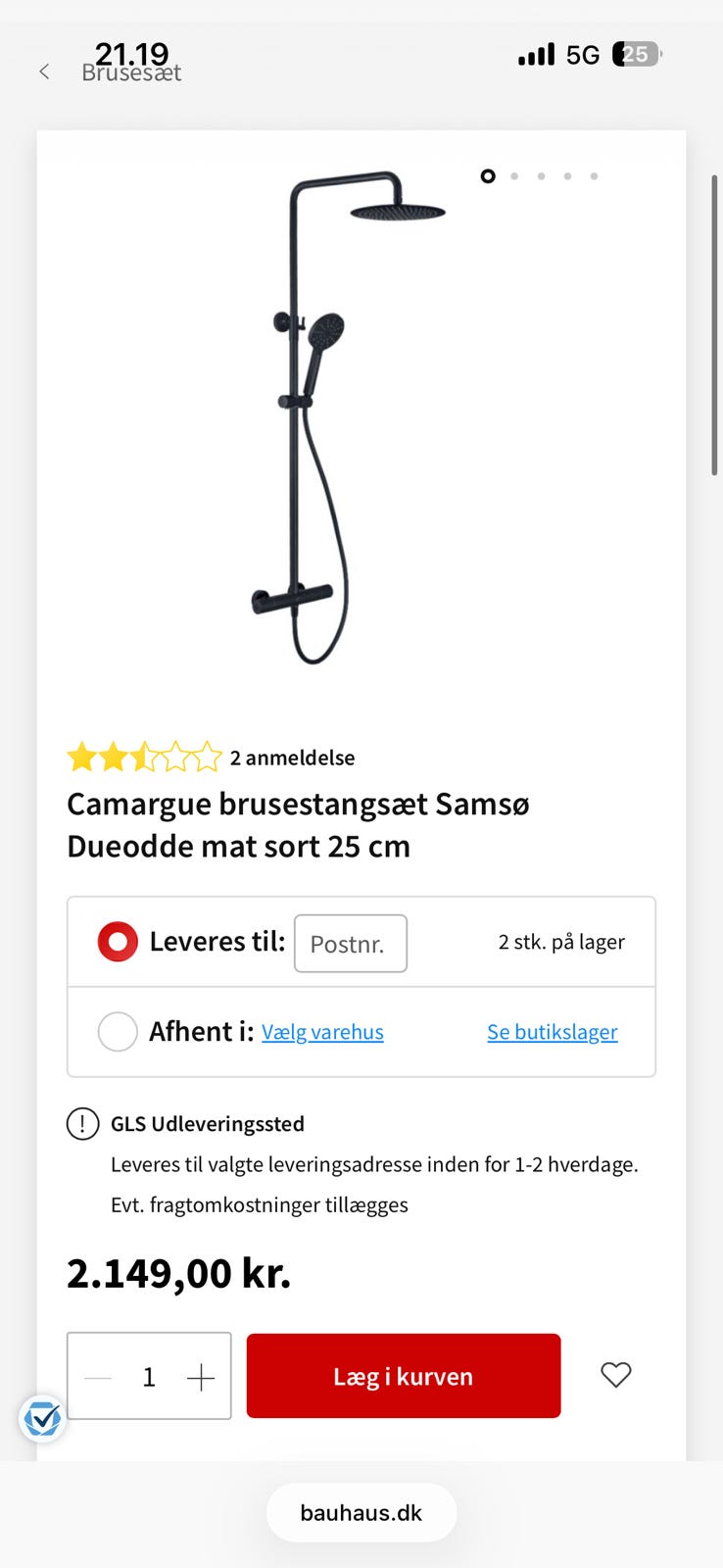Open Vælg varehus link
Viewport: 723px width, 1568px height.
click(322, 1031)
